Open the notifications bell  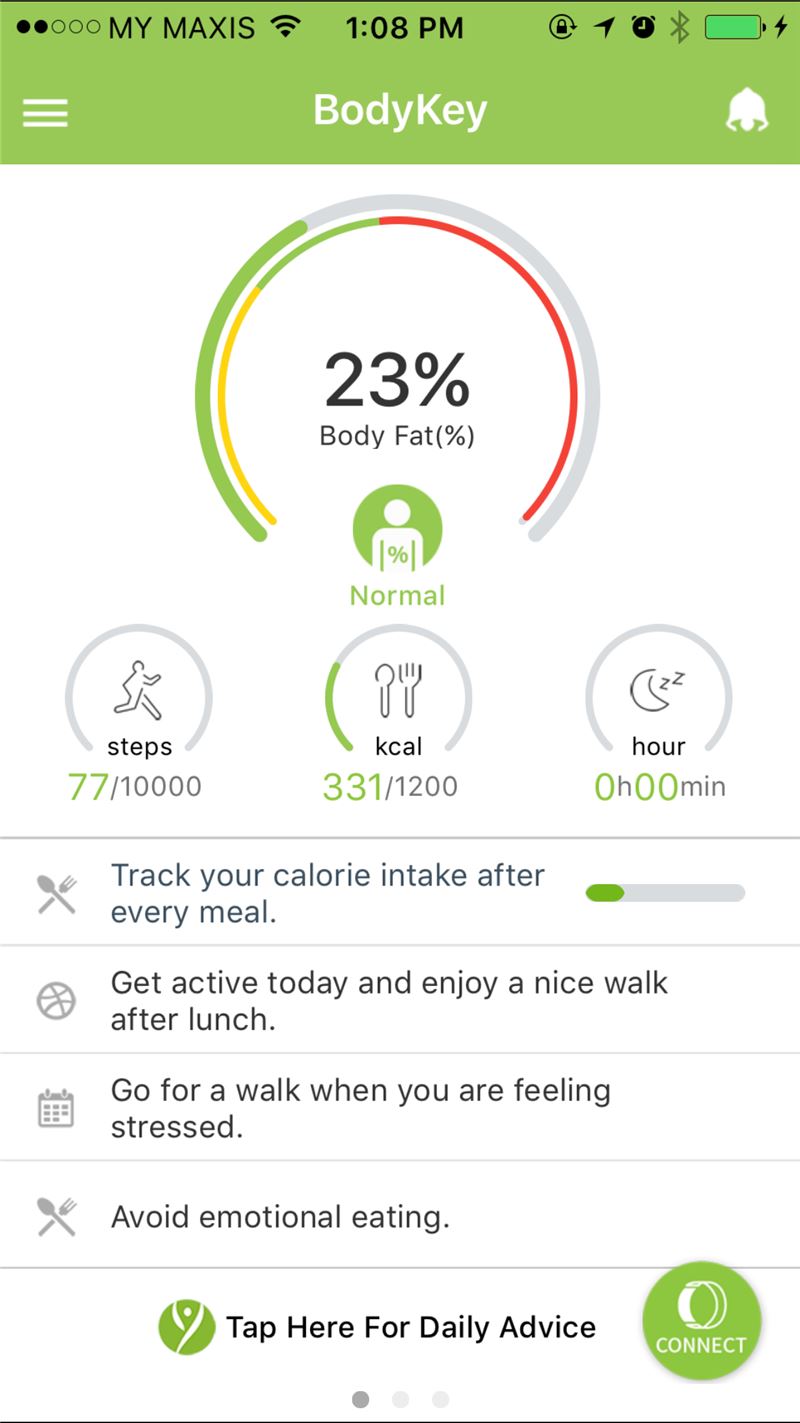click(x=747, y=111)
